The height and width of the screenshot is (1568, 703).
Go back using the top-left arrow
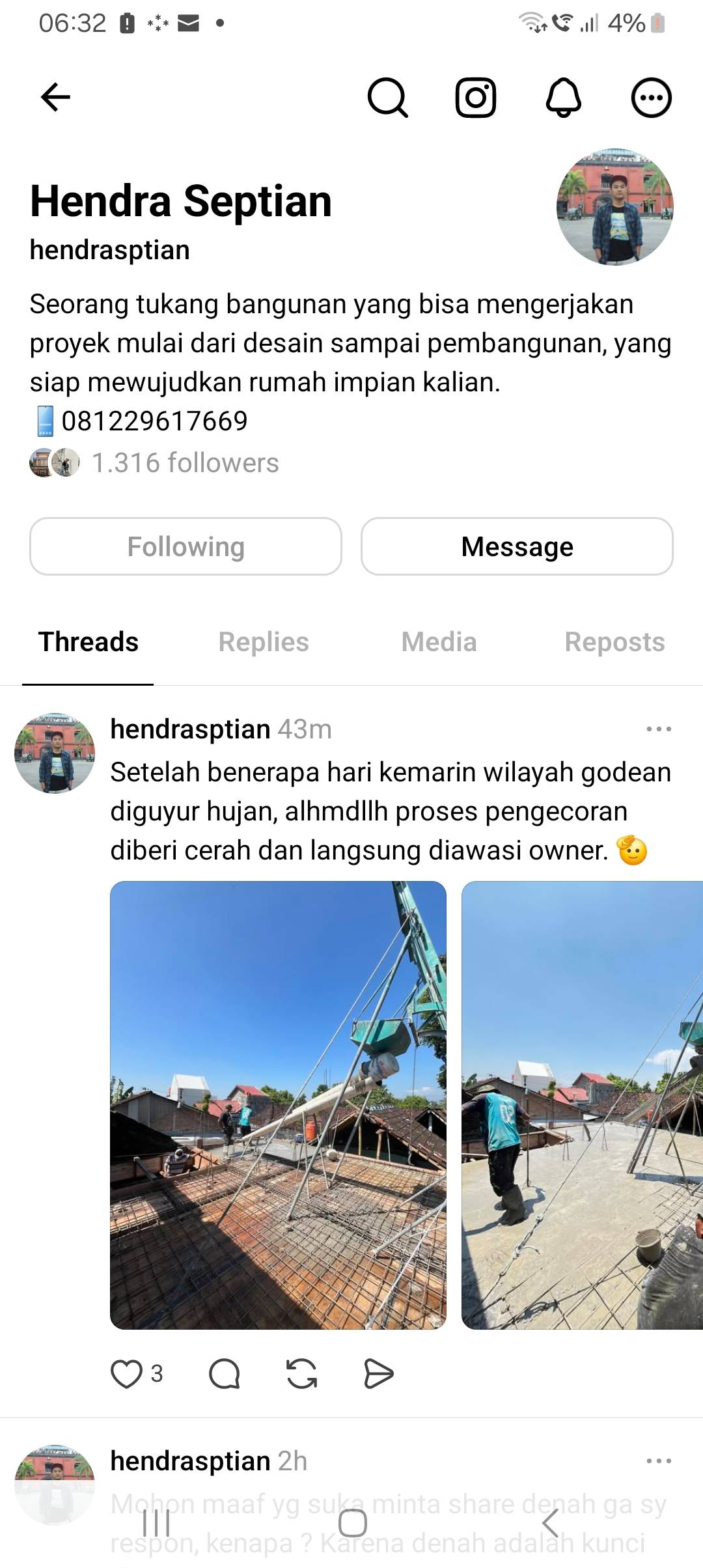(55, 98)
